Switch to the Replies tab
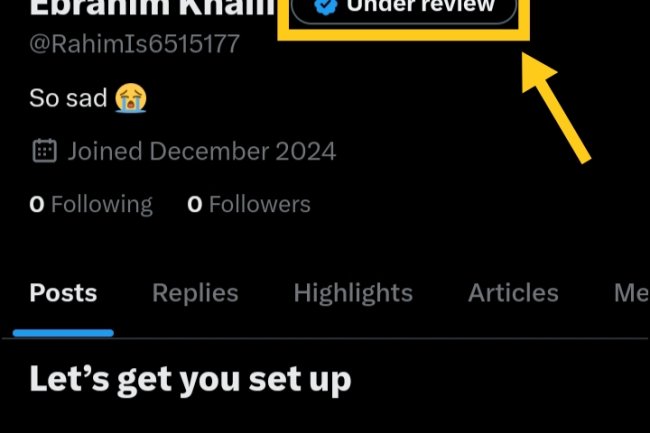 pyautogui.click(x=195, y=293)
